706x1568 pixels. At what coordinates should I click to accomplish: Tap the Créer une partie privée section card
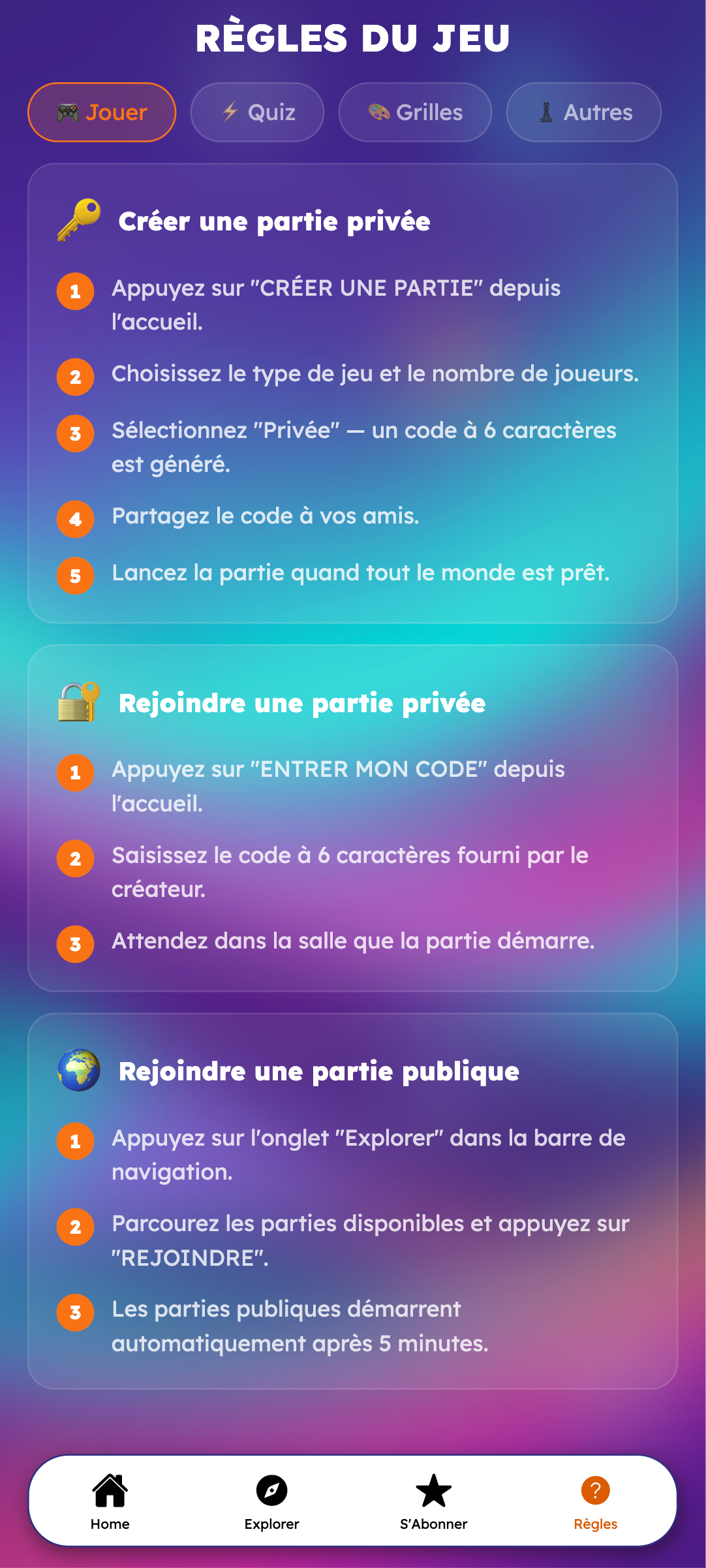coord(353,392)
